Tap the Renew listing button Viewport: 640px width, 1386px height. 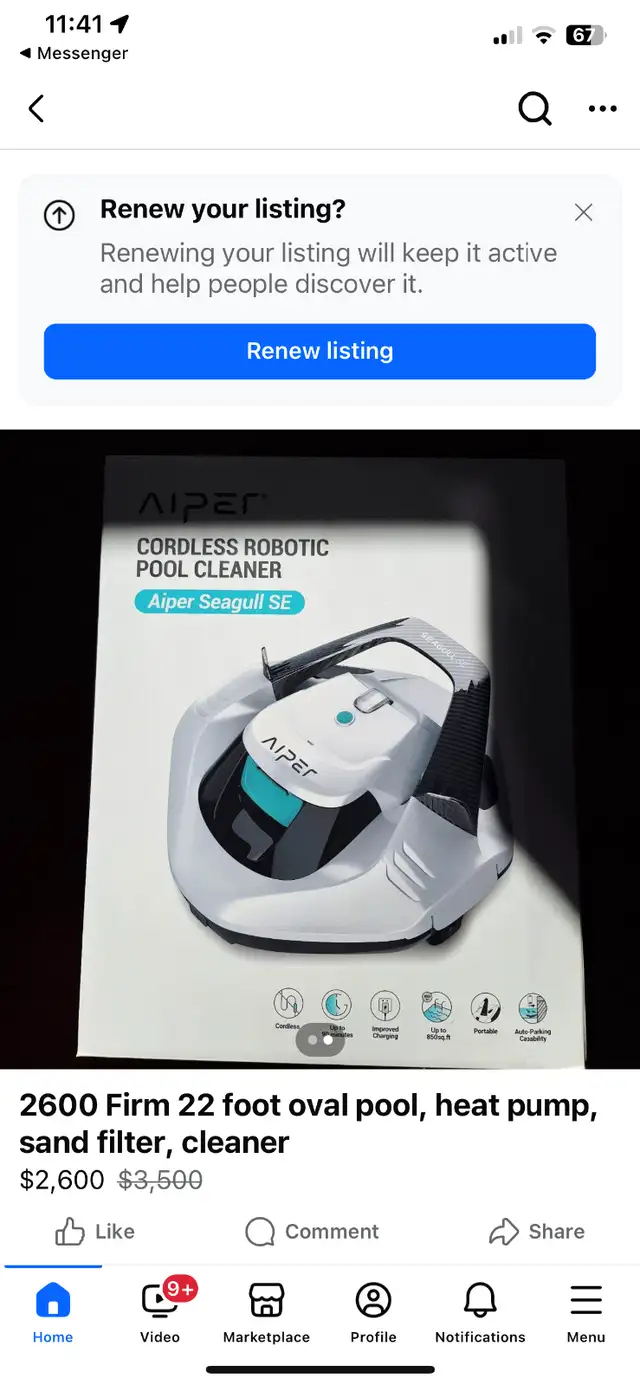pyautogui.click(x=320, y=351)
